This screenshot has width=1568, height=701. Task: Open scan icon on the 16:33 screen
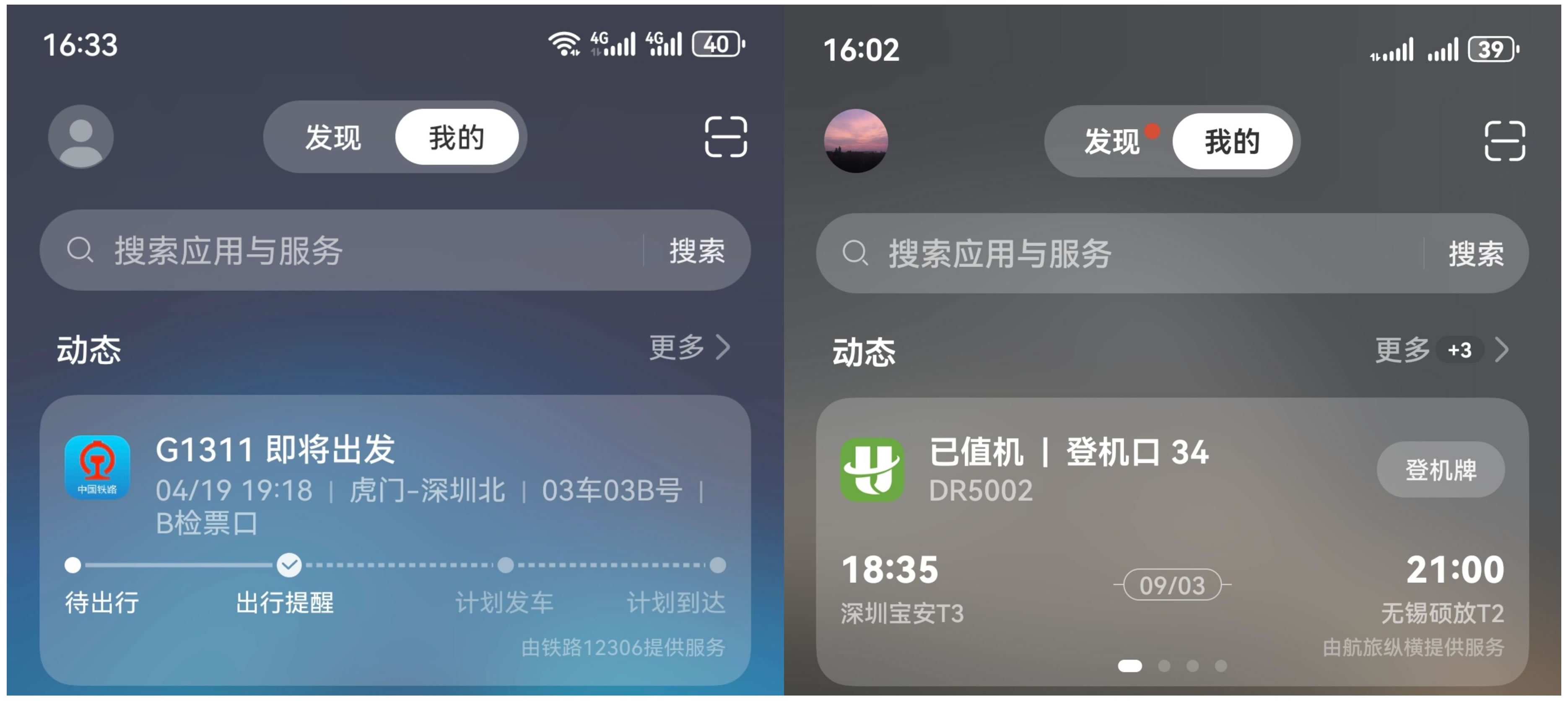coord(726,137)
